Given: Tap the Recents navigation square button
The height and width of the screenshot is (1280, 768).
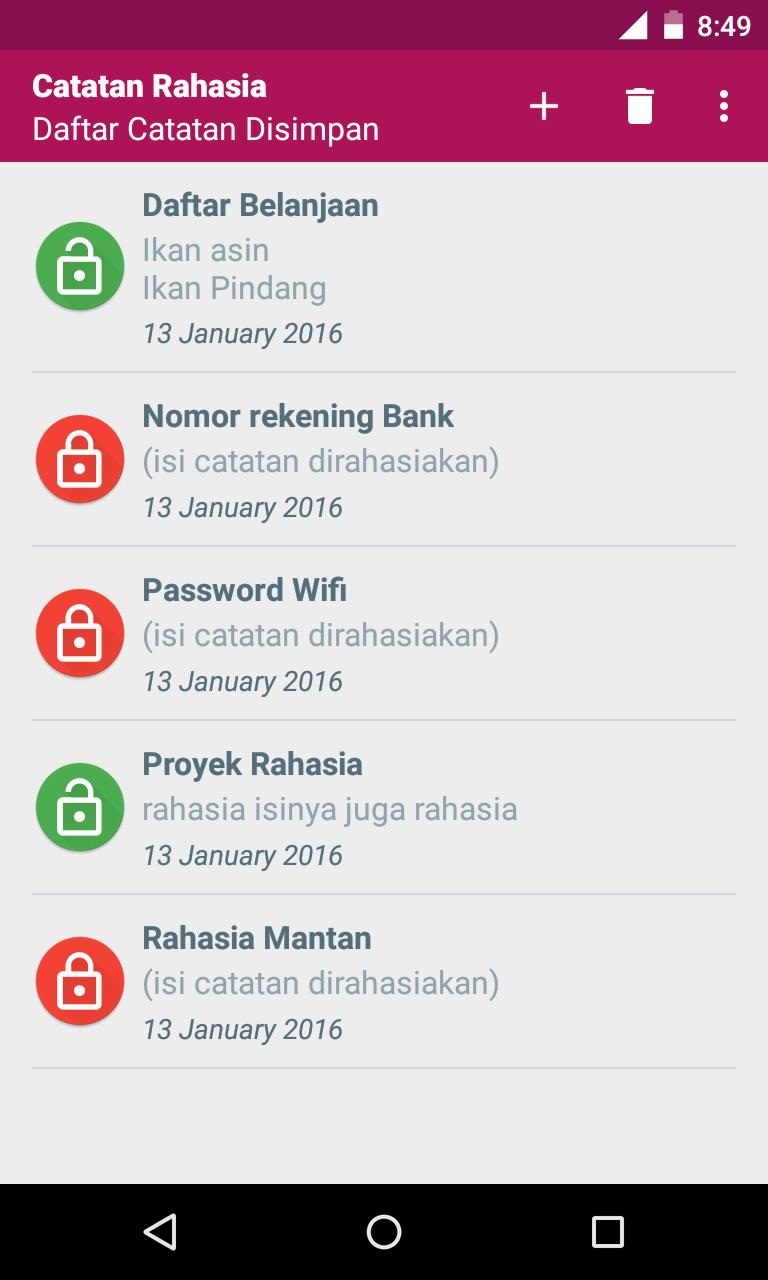Looking at the screenshot, I should [607, 1229].
